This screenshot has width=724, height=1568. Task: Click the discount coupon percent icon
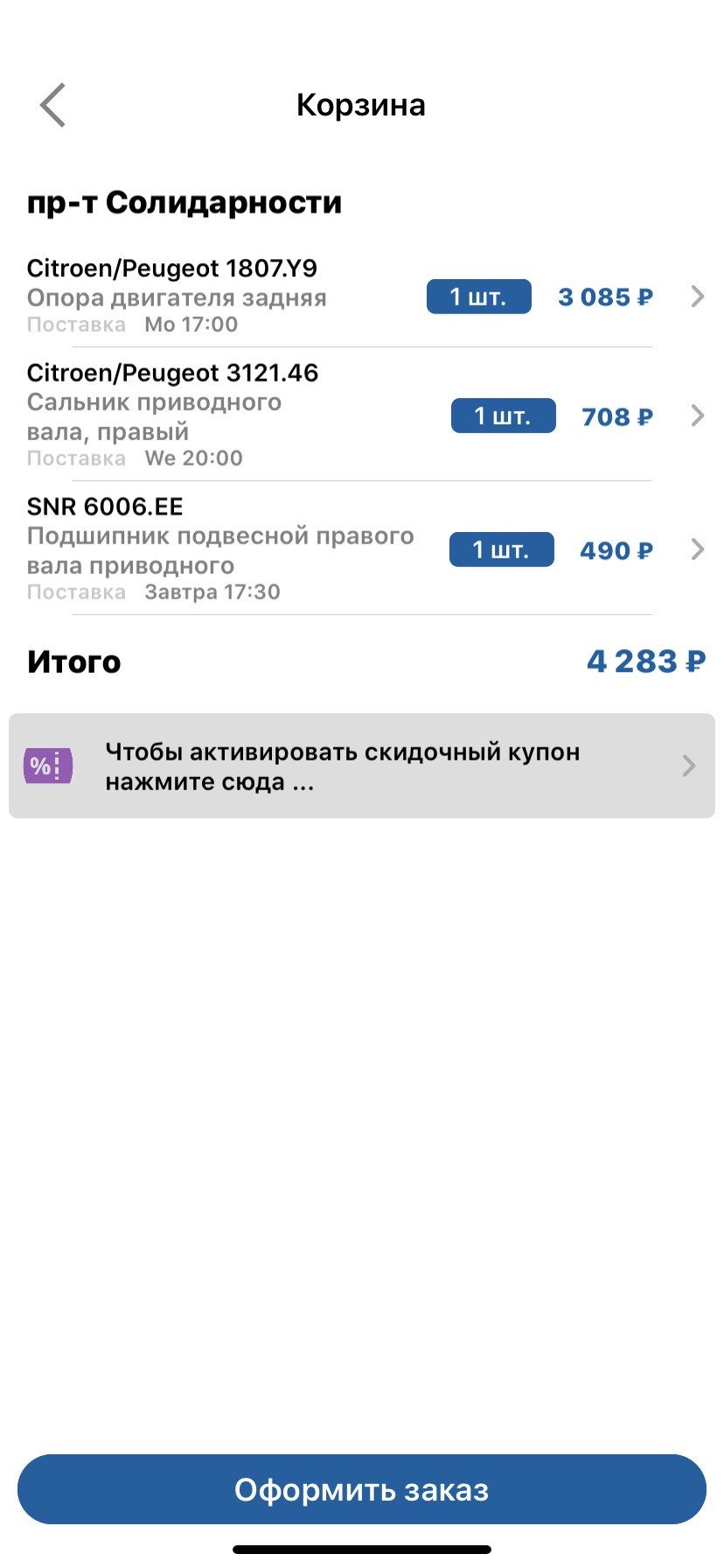click(48, 765)
